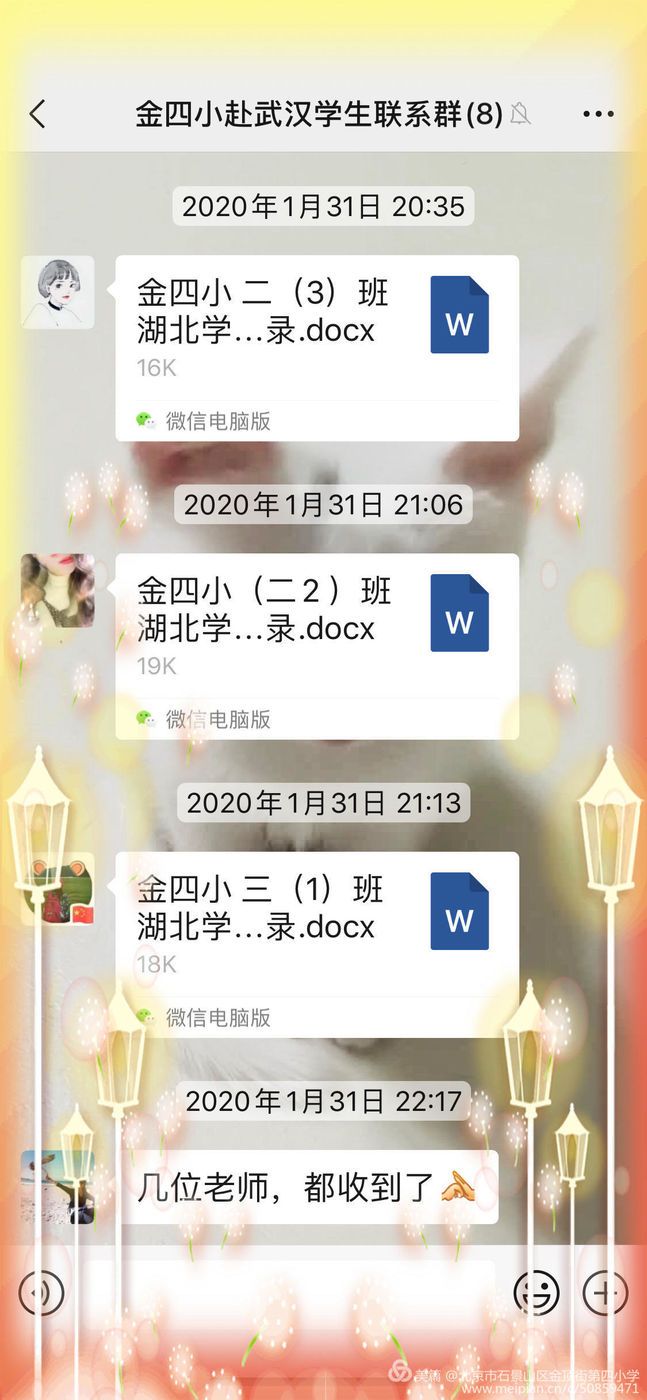
Task: Open the plus attachment menu
Action: [x=605, y=1293]
